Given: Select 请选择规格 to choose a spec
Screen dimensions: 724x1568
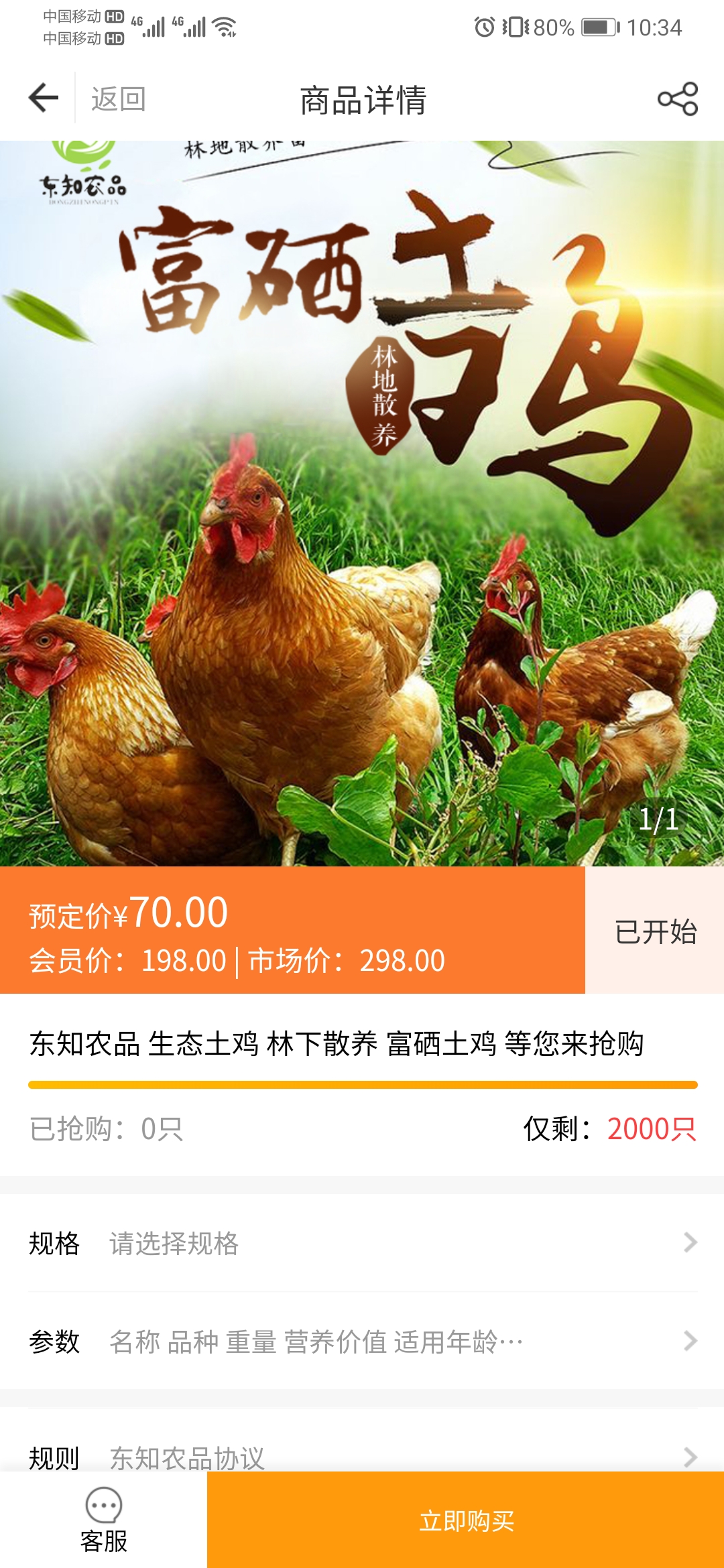Looking at the screenshot, I should 173,1243.
